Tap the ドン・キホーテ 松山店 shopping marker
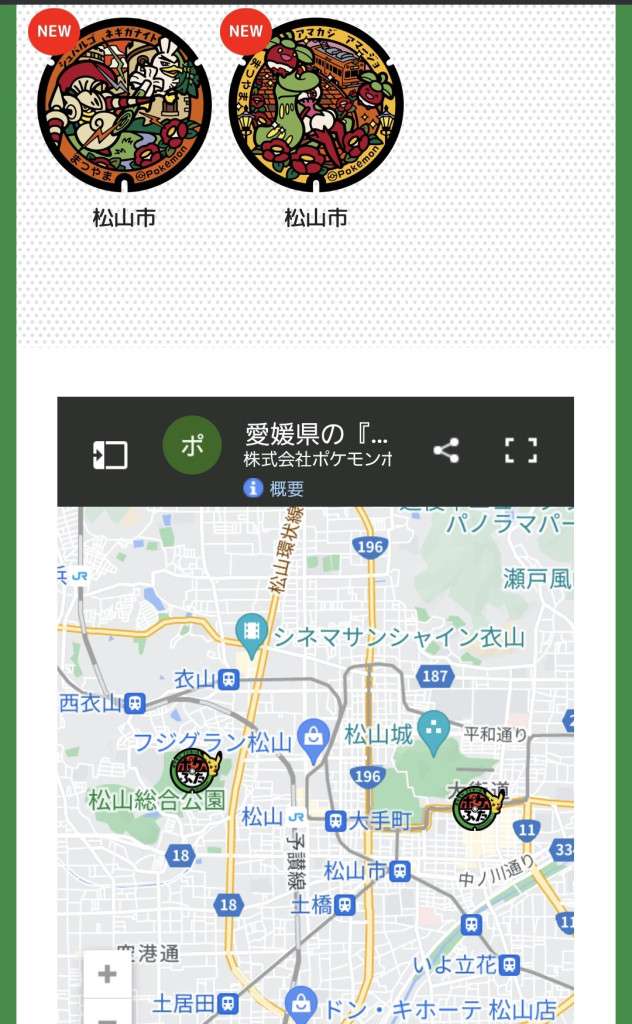 click(x=300, y=1003)
